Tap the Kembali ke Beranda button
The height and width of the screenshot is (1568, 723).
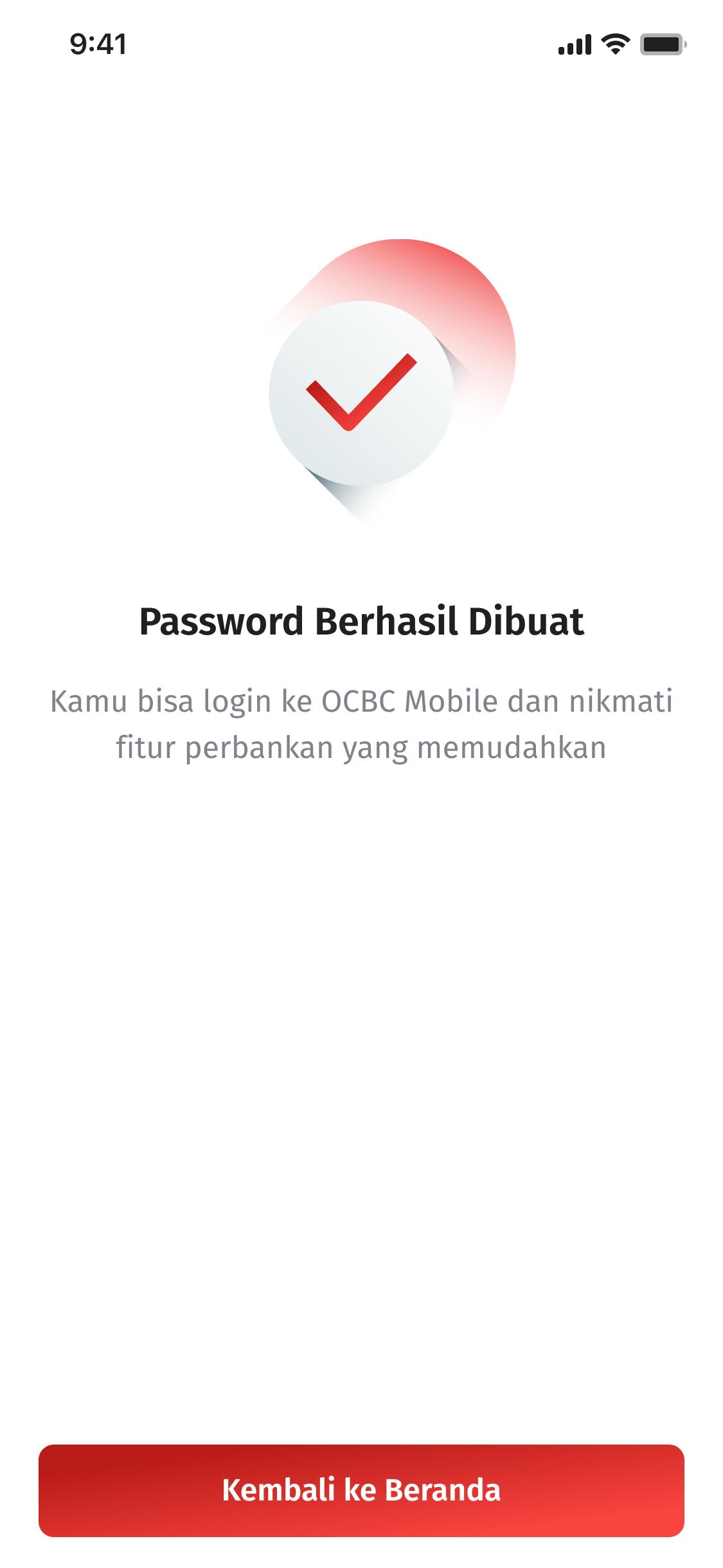click(361, 1490)
